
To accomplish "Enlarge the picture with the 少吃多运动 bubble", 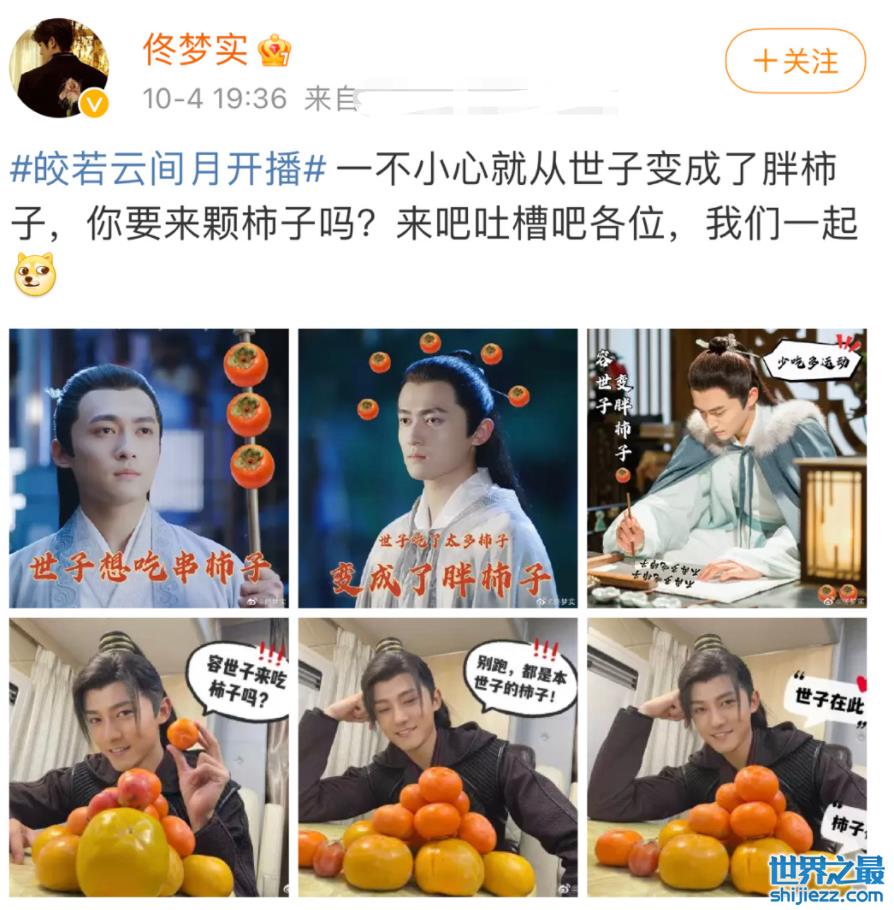I will pyautogui.click(x=727, y=468).
